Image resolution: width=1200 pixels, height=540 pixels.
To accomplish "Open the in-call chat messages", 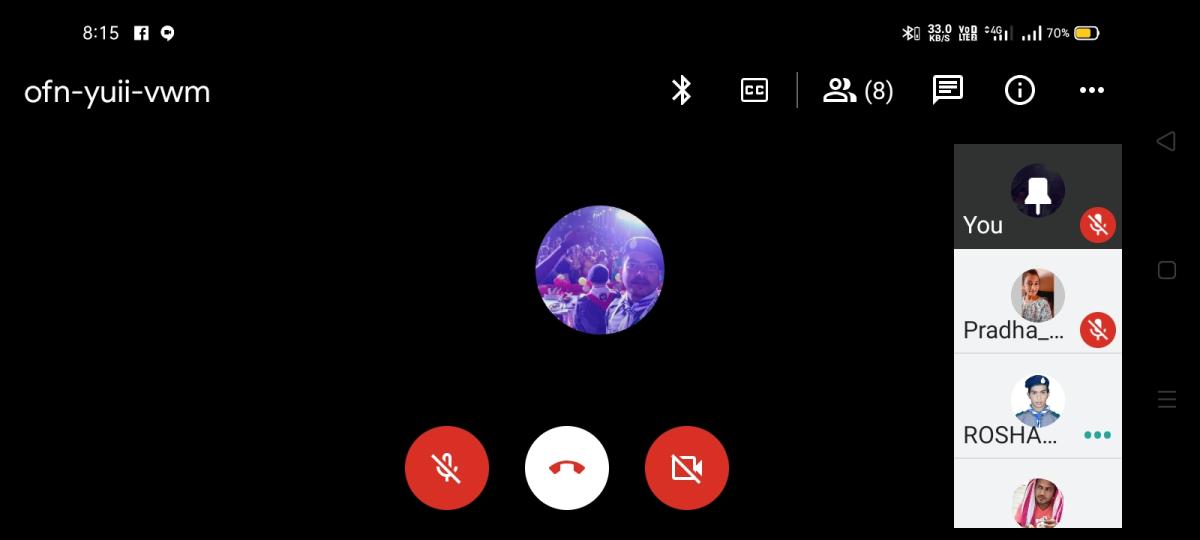I will [947, 91].
